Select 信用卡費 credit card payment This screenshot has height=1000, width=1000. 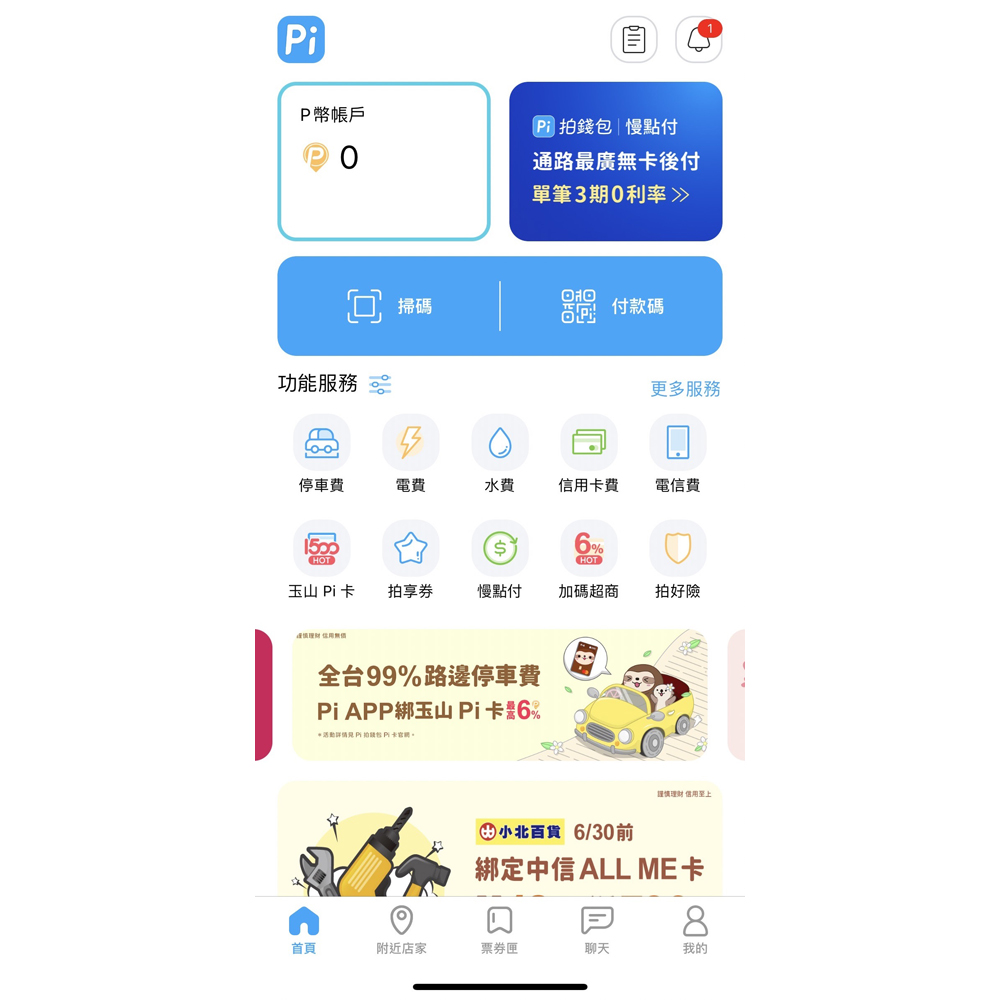[589, 455]
